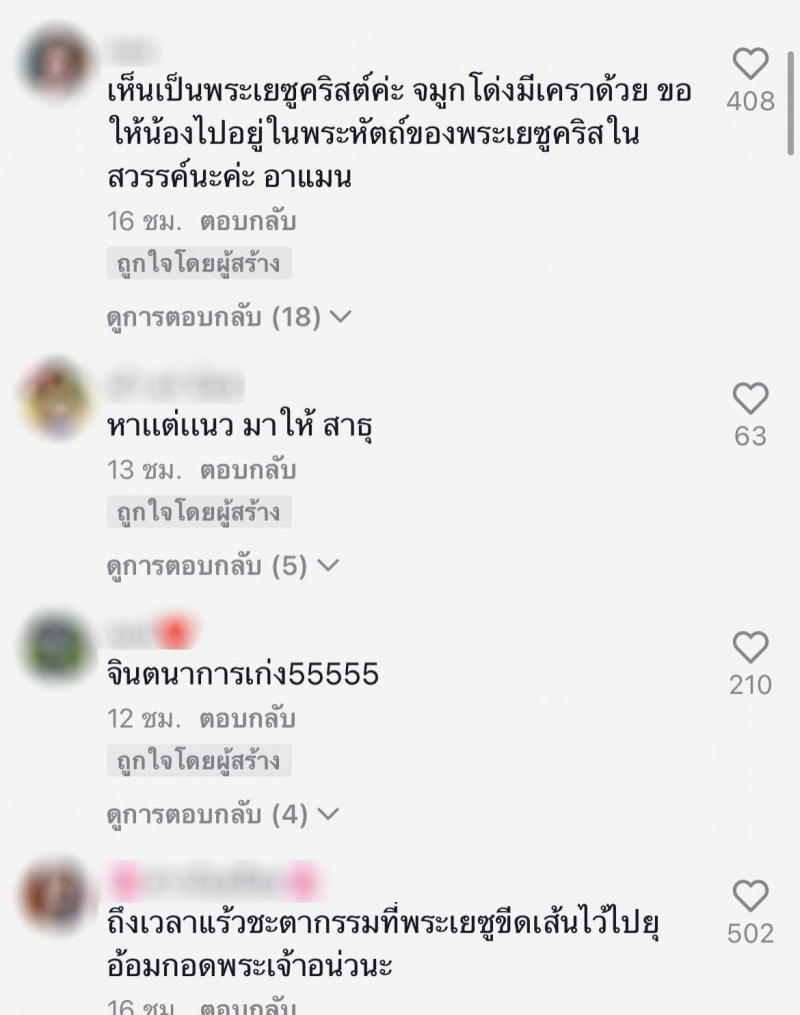Open profile picture of first commenter
Screen dimensions: 800x1015
point(57,60)
